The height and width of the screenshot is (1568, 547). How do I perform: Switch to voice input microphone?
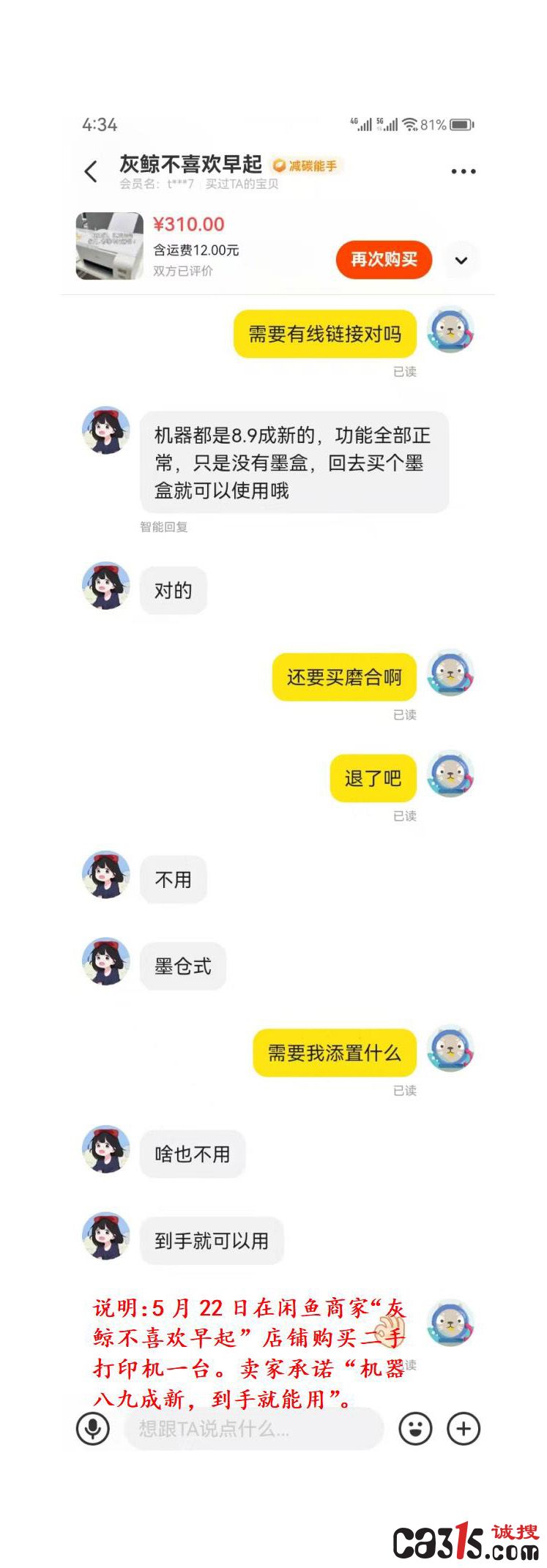93,1428
